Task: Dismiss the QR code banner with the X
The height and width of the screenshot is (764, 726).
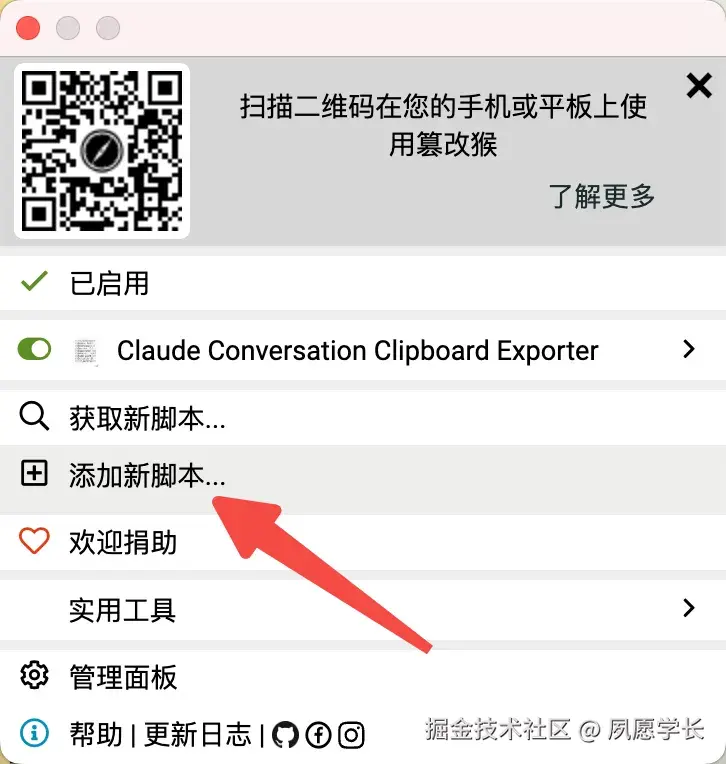Action: coord(697,86)
